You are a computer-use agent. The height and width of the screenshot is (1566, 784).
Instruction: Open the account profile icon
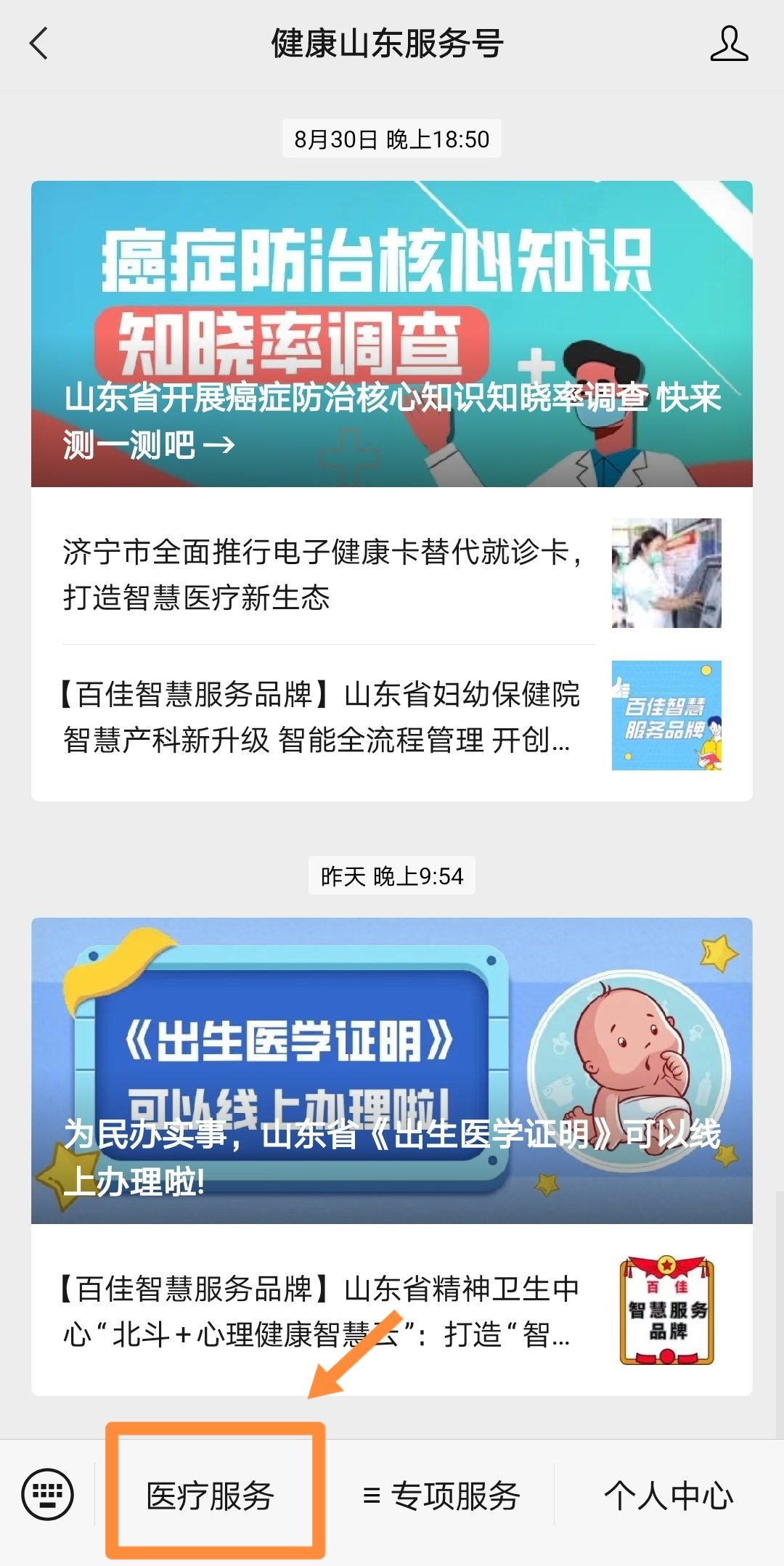coord(729,44)
